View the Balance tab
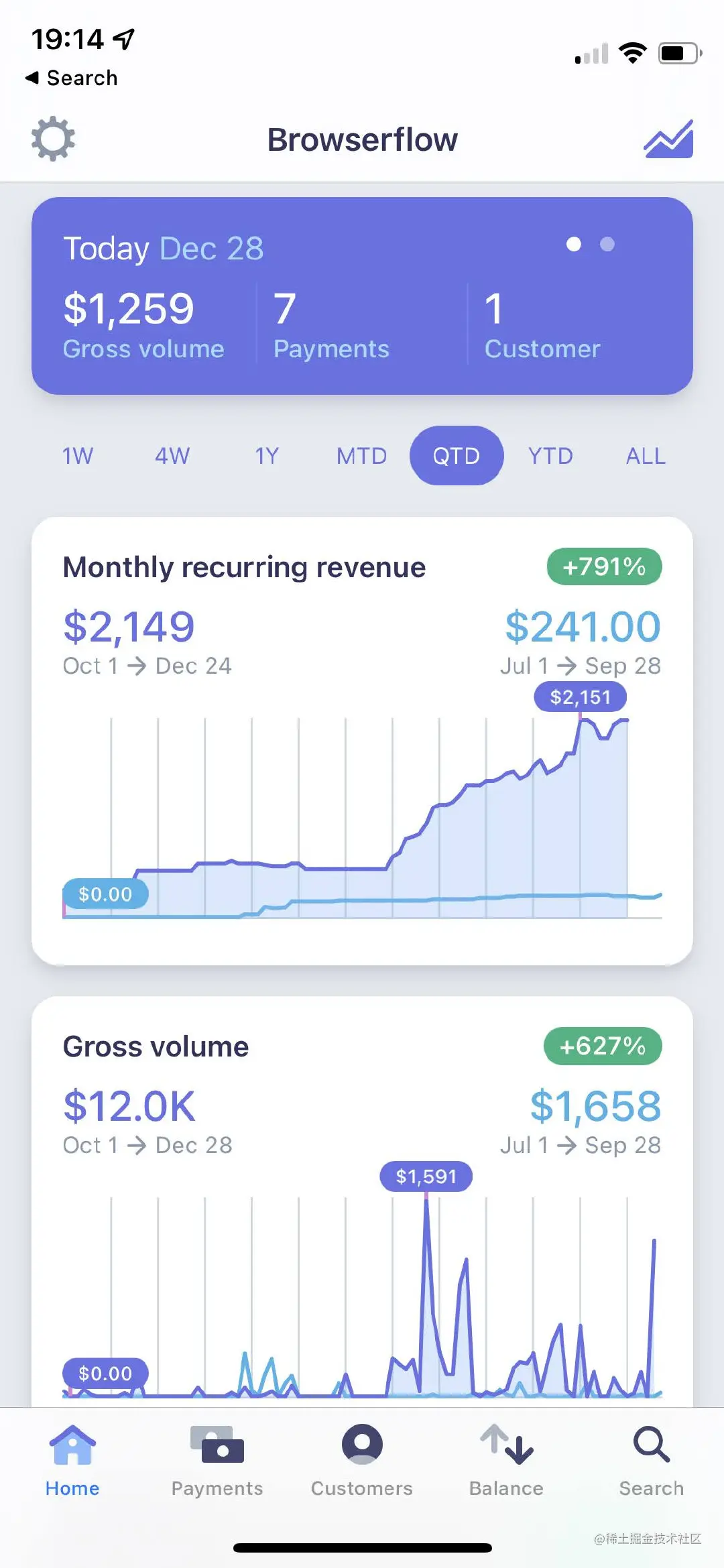The width and height of the screenshot is (724, 1568). (506, 1461)
